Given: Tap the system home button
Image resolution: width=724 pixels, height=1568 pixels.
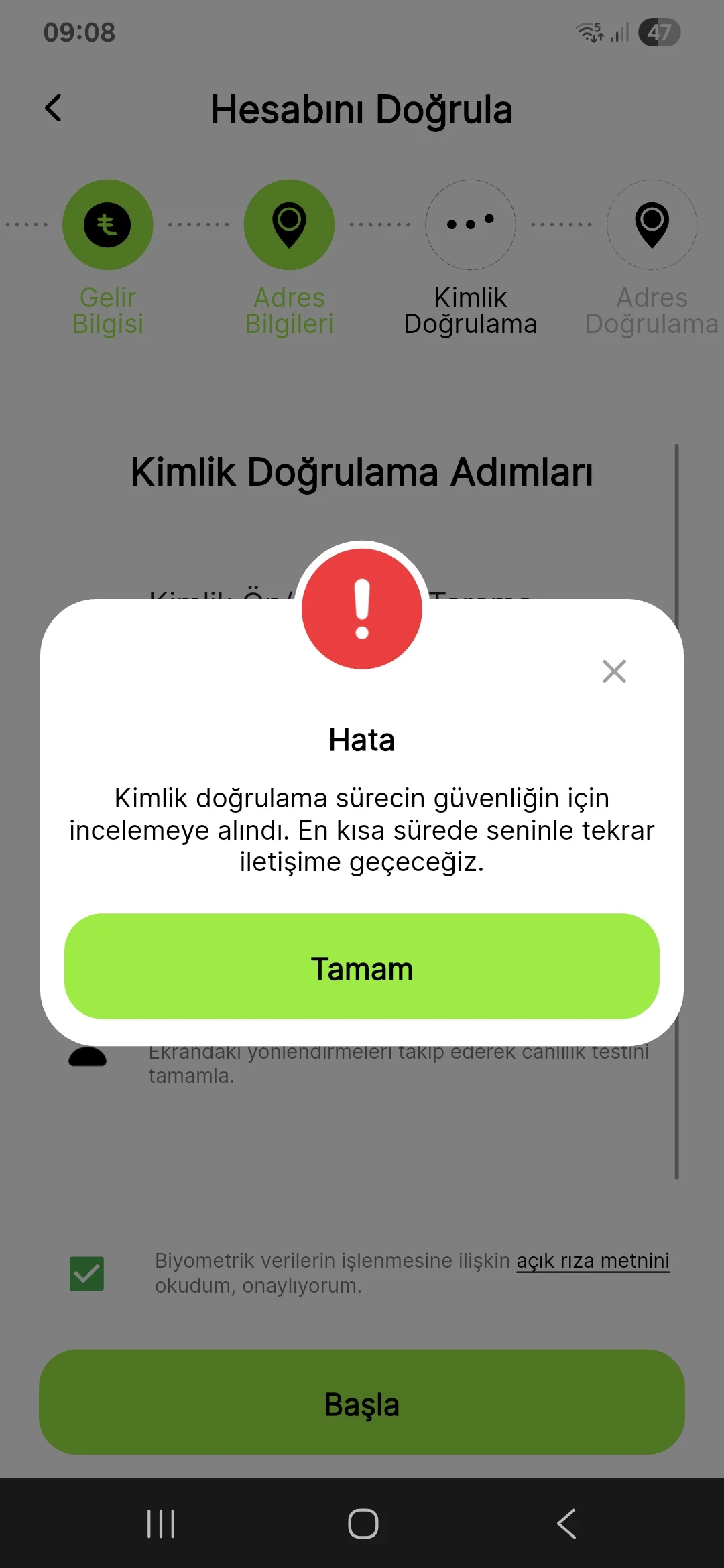Looking at the screenshot, I should [x=363, y=1523].
